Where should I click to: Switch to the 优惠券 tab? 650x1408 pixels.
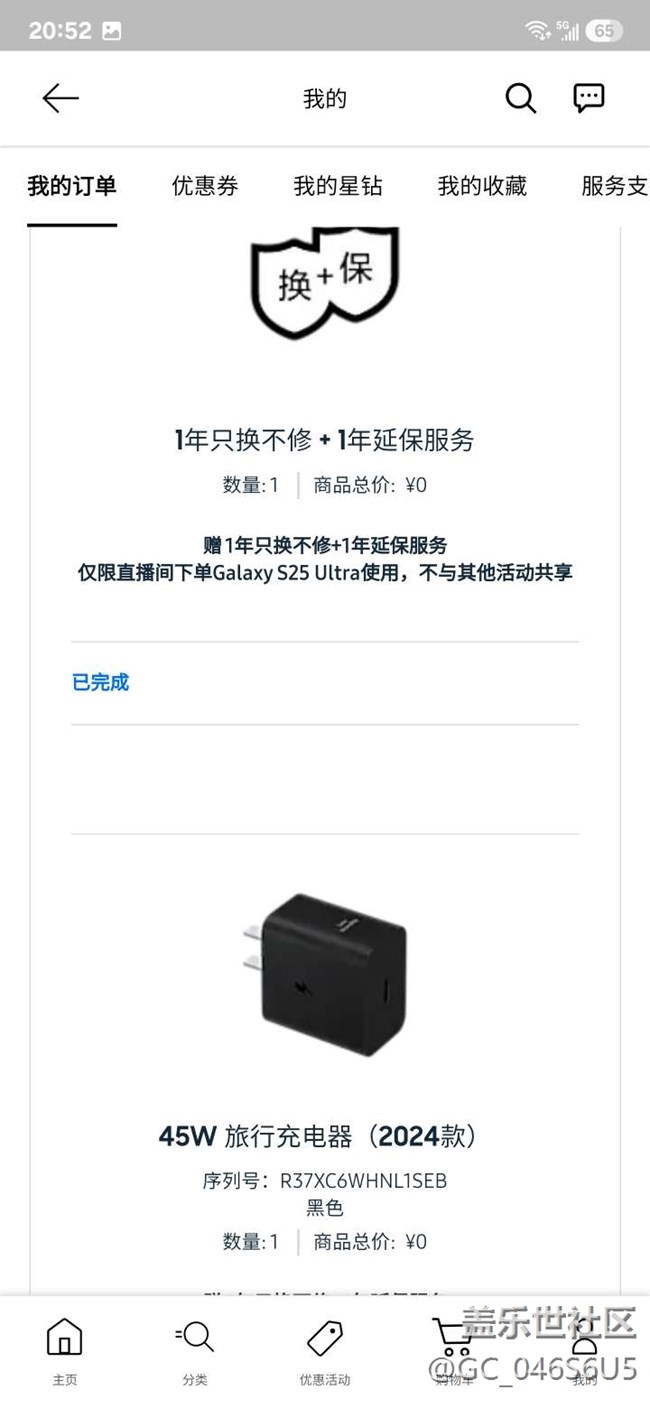click(205, 186)
